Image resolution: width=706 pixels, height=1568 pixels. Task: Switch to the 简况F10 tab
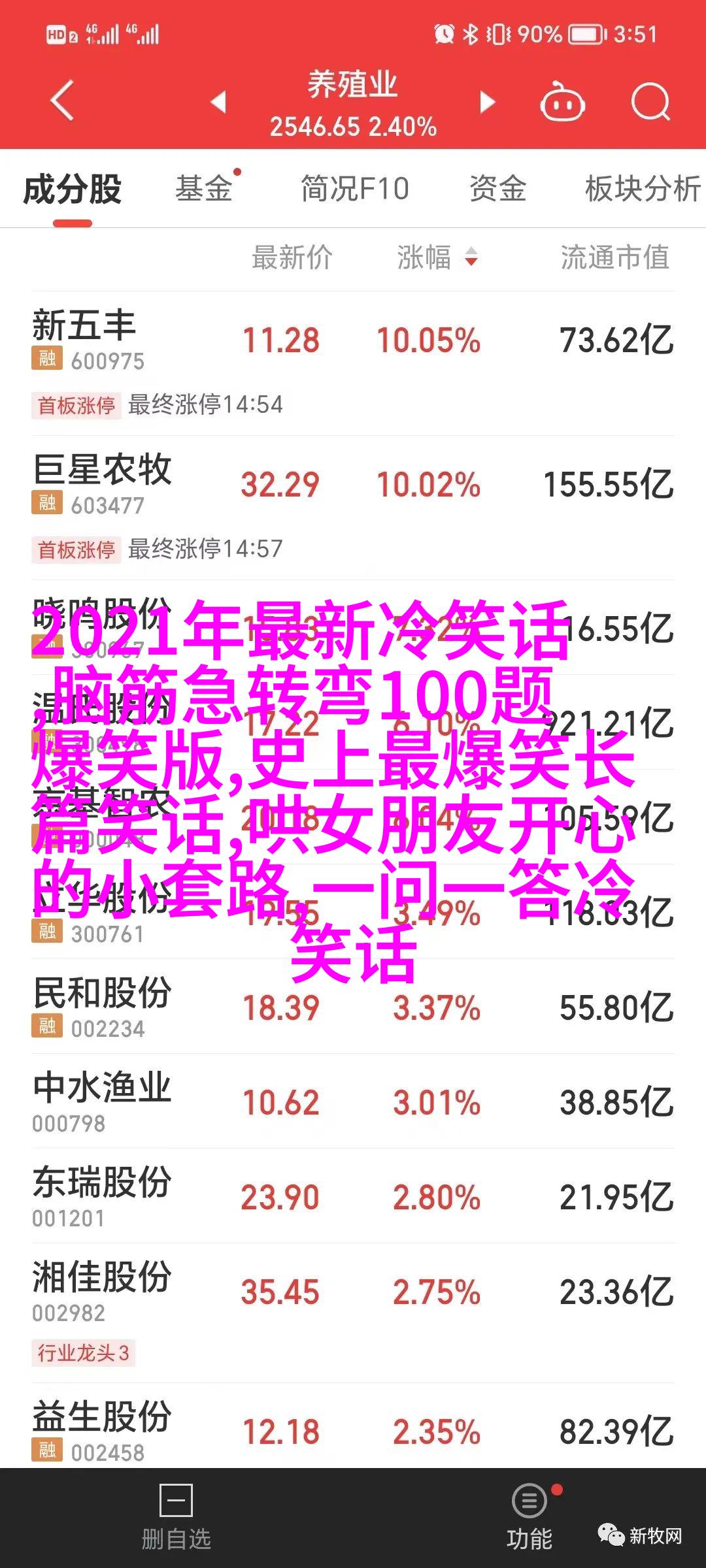tap(354, 189)
